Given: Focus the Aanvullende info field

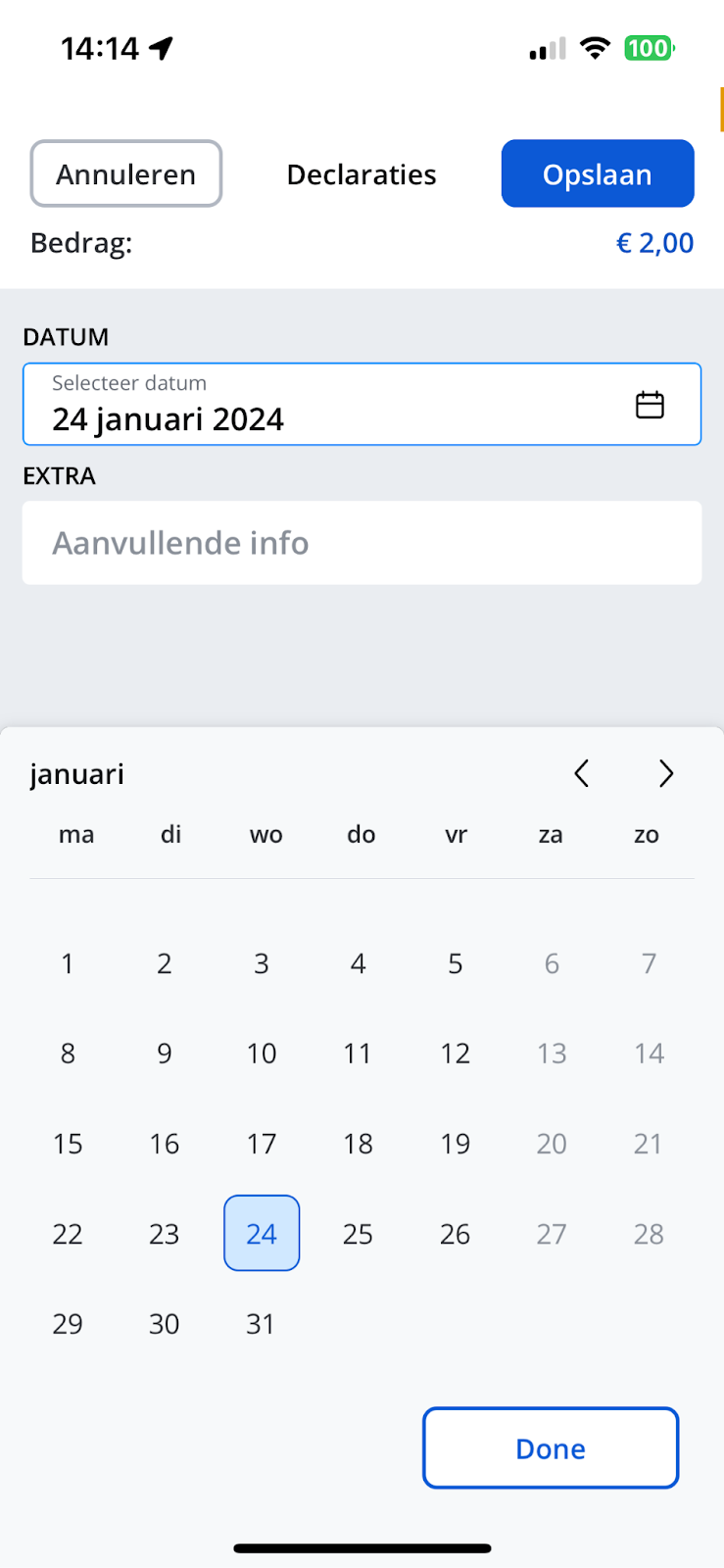Looking at the screenshot, I should tap(362, 543).
